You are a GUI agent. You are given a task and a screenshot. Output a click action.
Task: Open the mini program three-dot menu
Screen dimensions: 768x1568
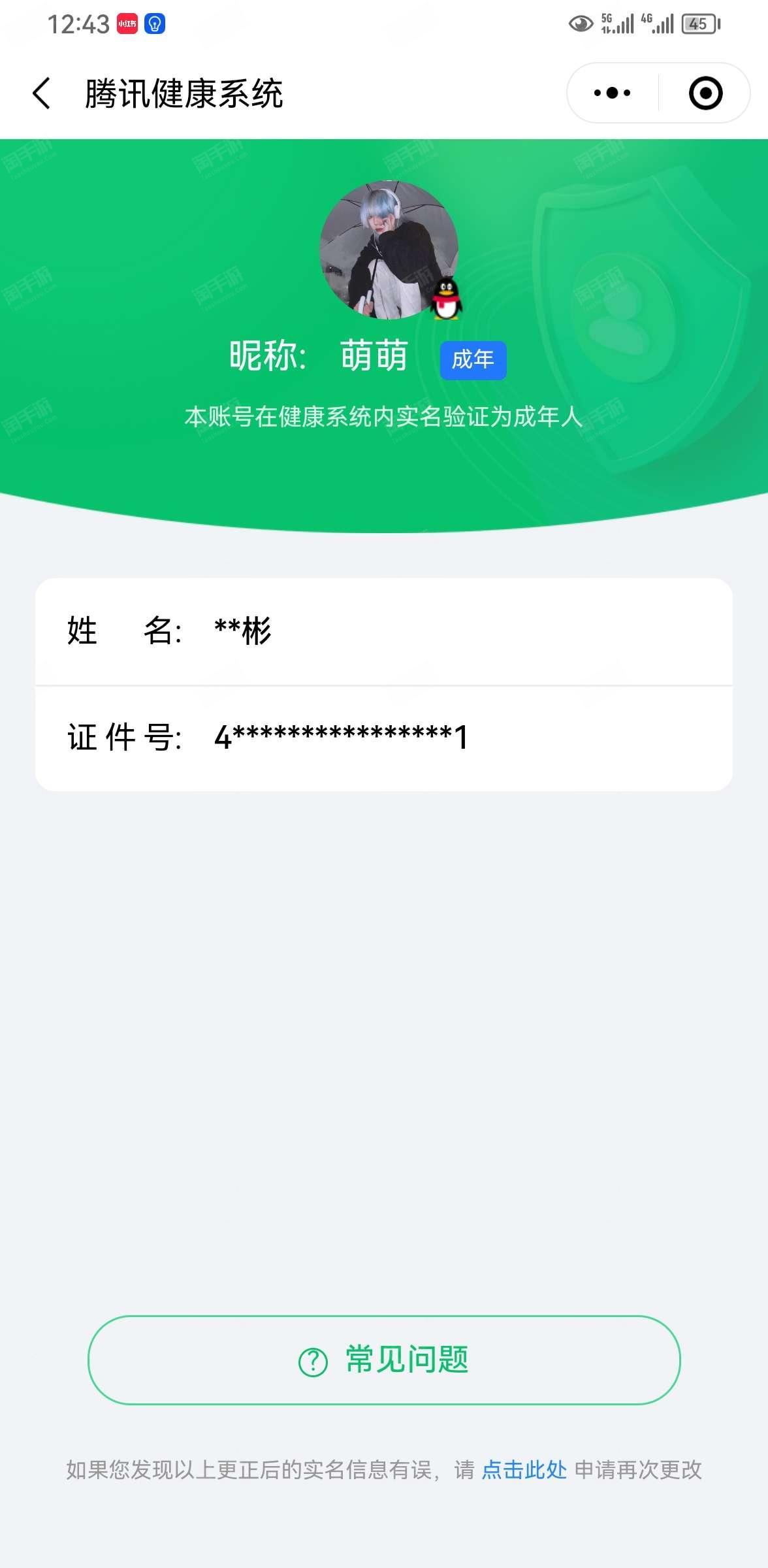click(x=612, y=93)
